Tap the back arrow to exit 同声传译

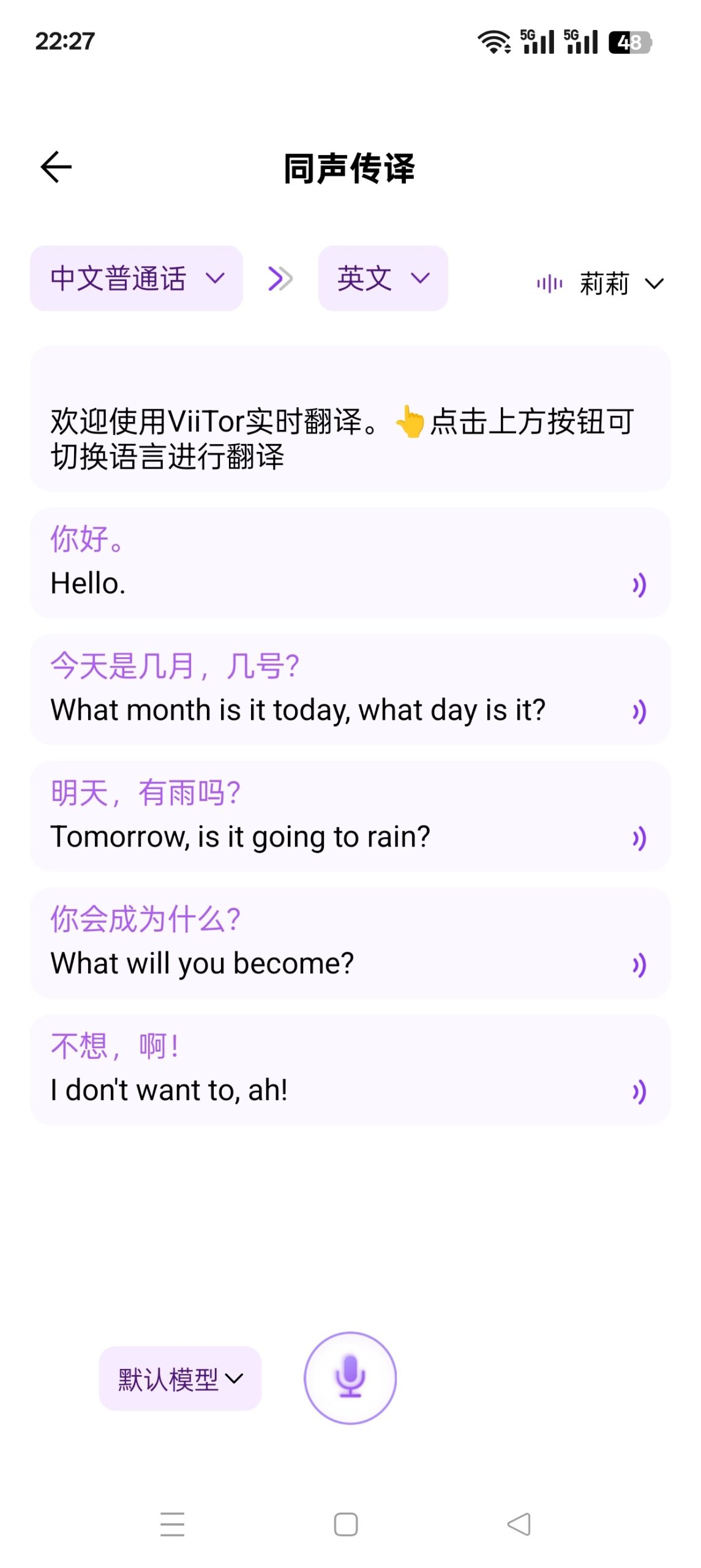click(56, 167)
